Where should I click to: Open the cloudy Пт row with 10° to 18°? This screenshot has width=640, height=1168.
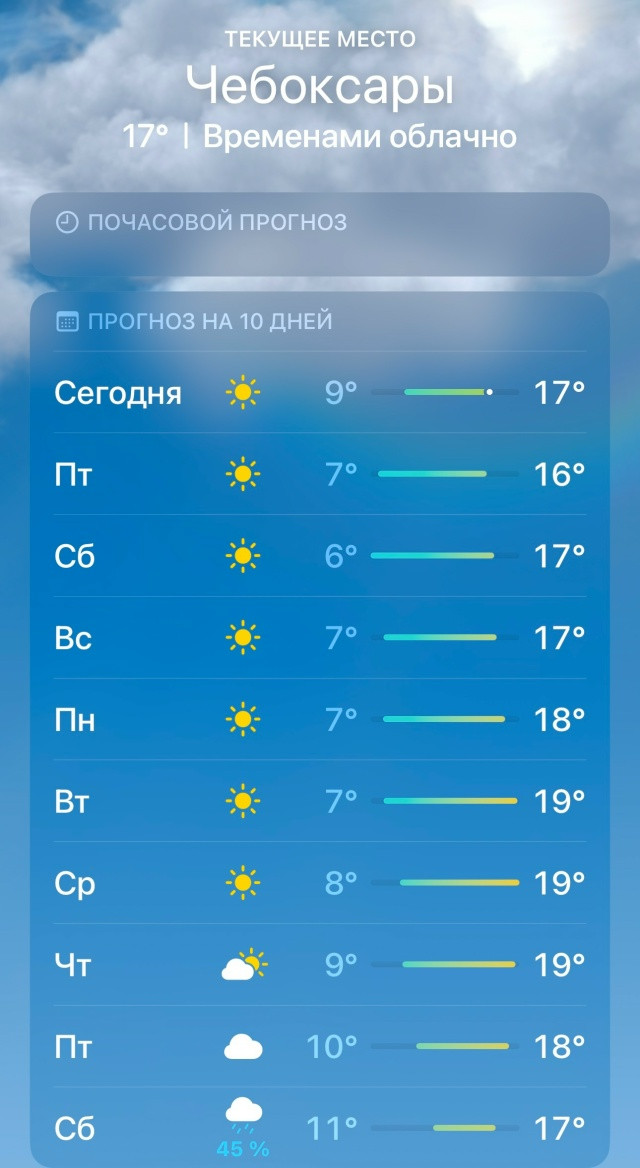click(320, 1047)
